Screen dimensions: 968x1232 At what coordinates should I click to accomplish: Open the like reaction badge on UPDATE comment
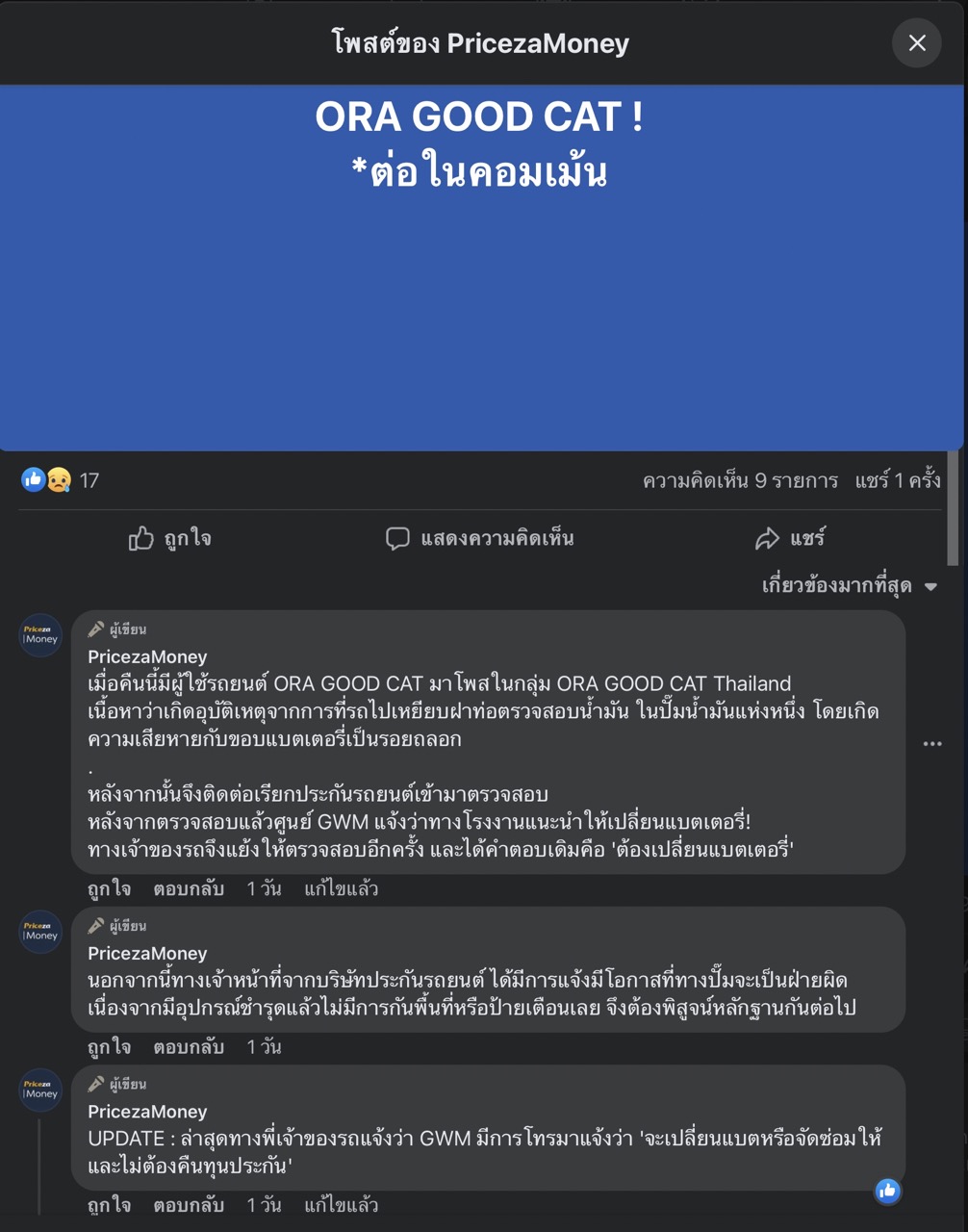click(x=887, y=1191)
